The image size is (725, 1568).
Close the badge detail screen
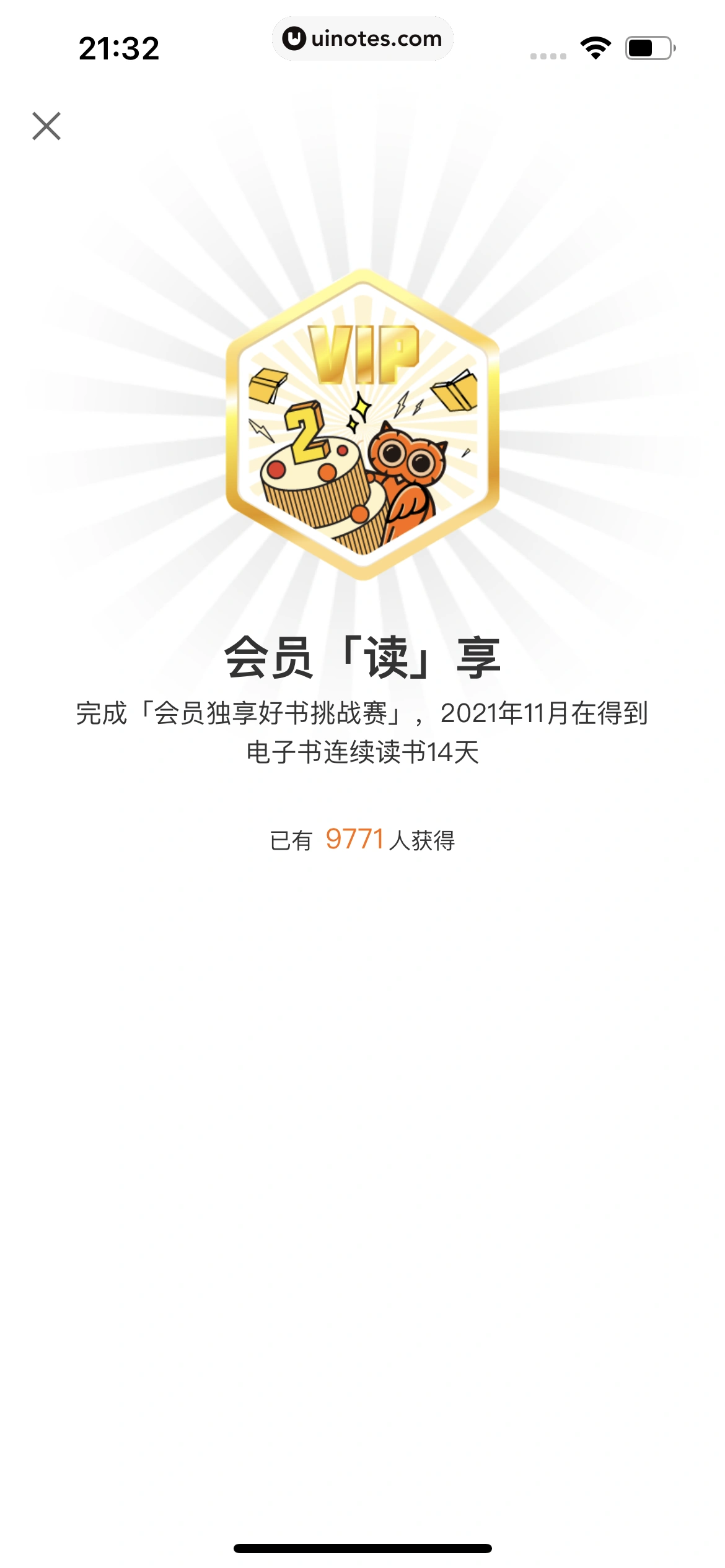click(46, 126)
